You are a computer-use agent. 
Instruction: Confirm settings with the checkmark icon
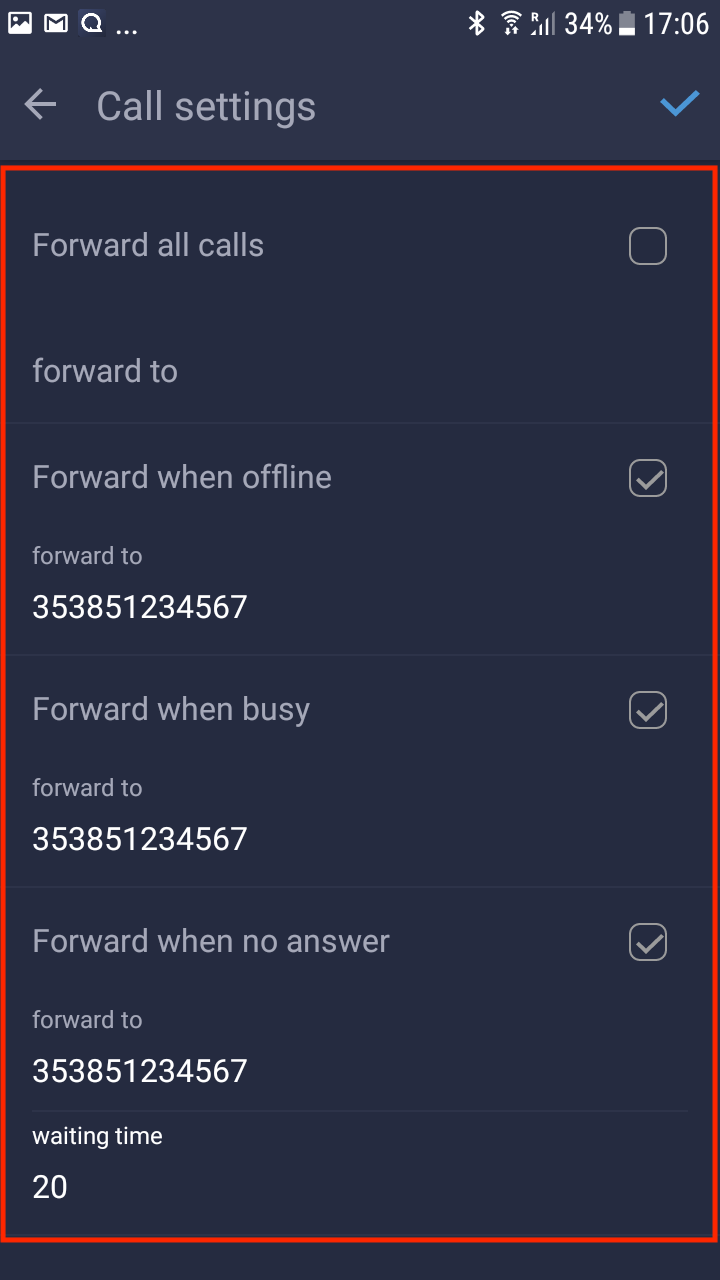coord(679,104)
